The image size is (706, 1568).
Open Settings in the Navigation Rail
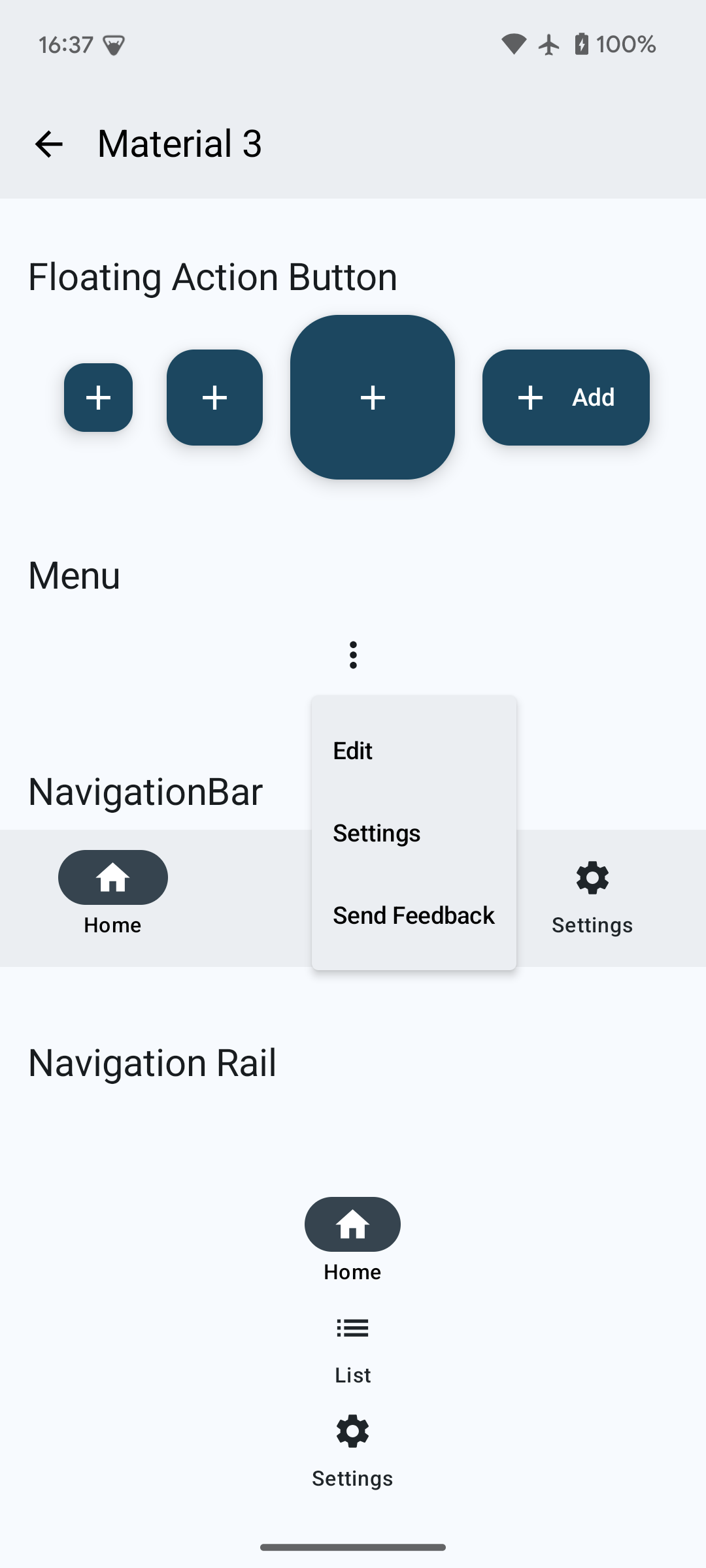click(x=352, y=1450)
